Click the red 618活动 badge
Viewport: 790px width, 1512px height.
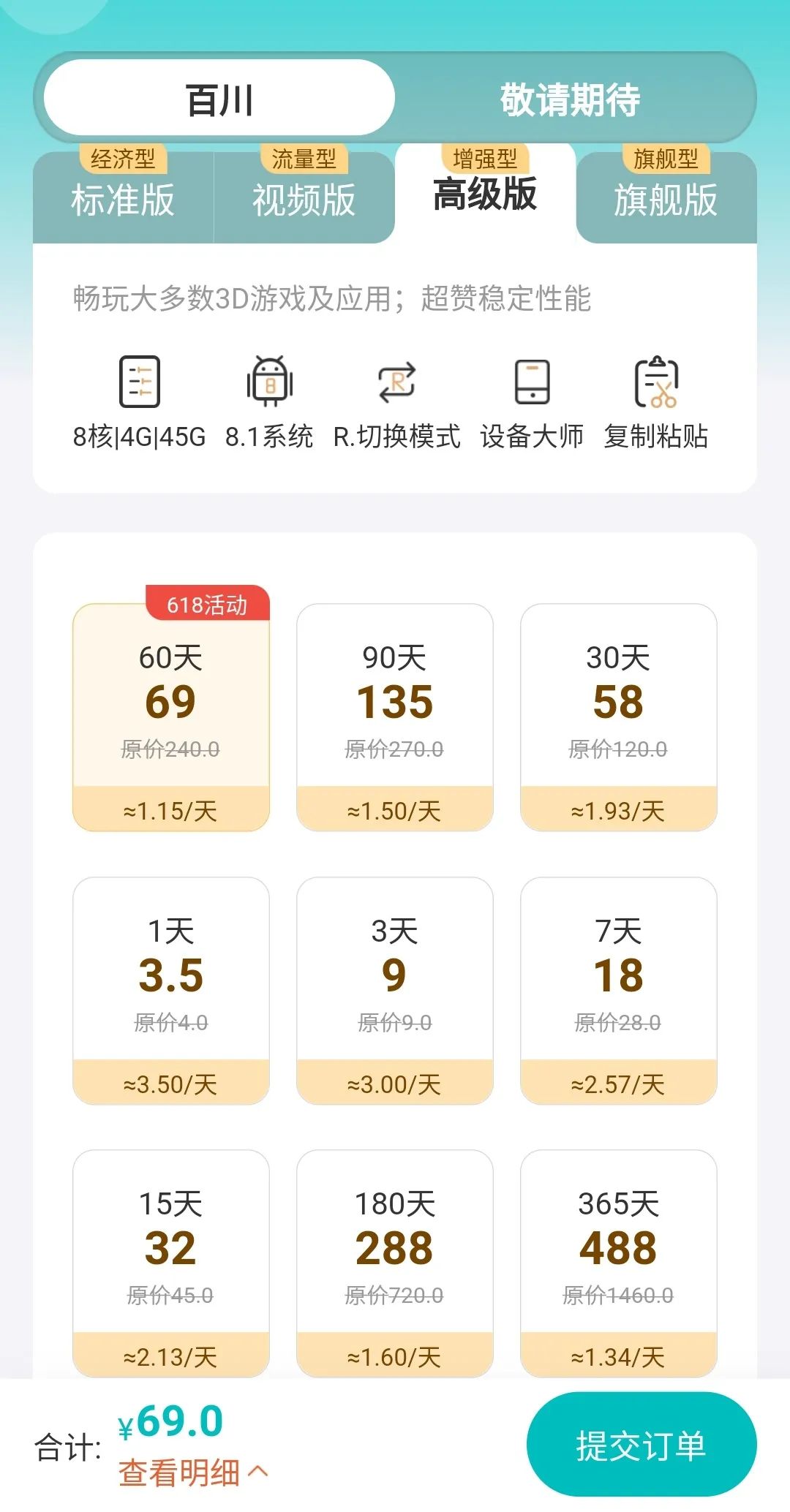(208, 605)
